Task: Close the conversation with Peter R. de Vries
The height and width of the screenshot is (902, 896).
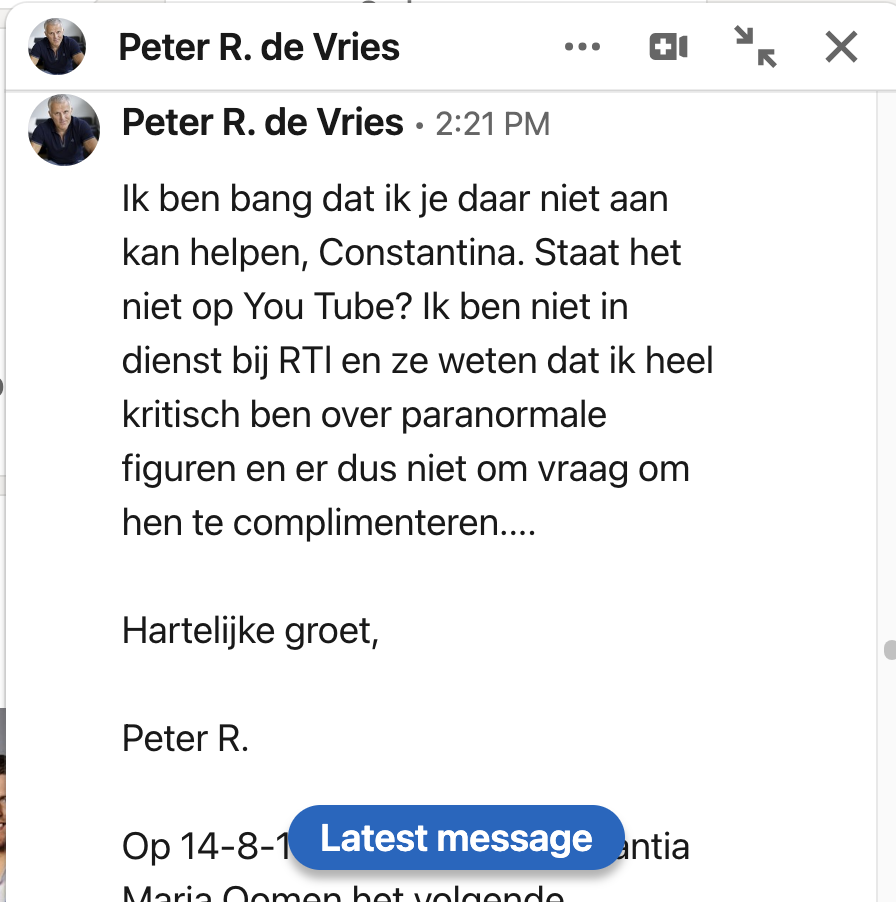Action: point(841,47)
